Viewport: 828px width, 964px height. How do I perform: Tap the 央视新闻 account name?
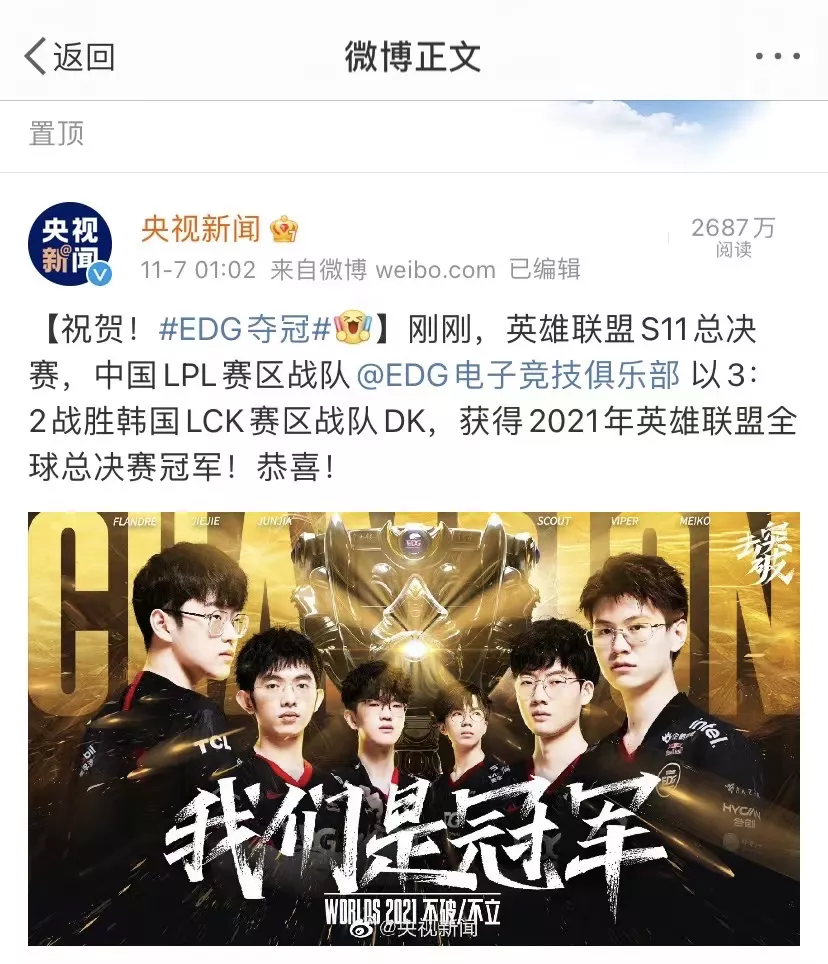click(200, 229)
